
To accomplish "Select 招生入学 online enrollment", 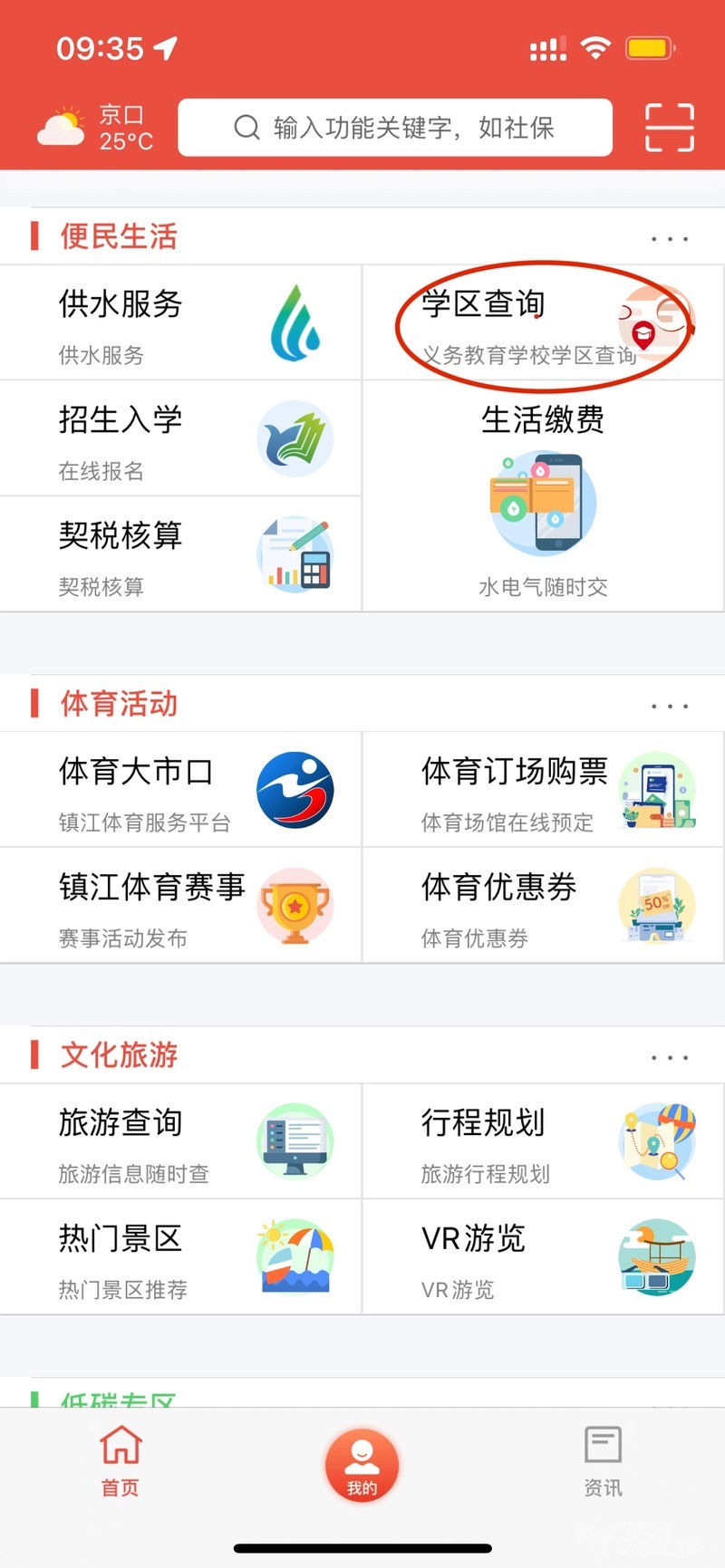I will pos(181,439).
